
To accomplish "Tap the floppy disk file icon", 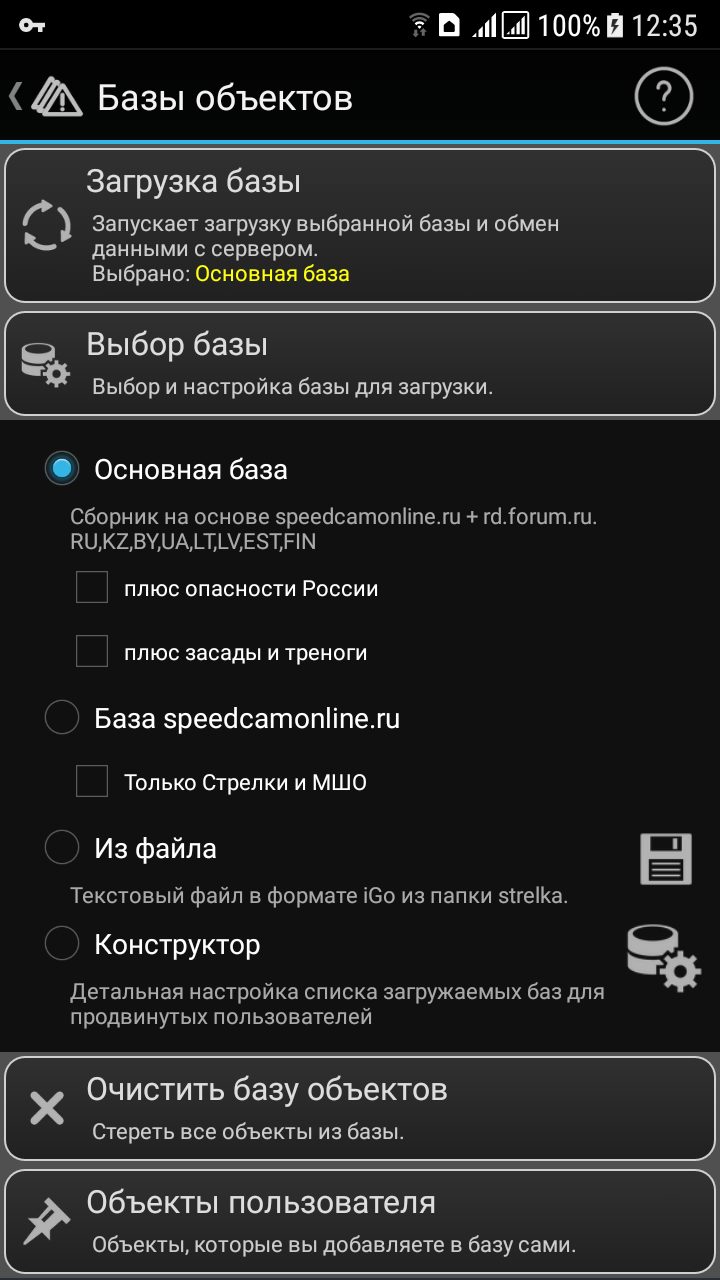I will coord(665,858).
